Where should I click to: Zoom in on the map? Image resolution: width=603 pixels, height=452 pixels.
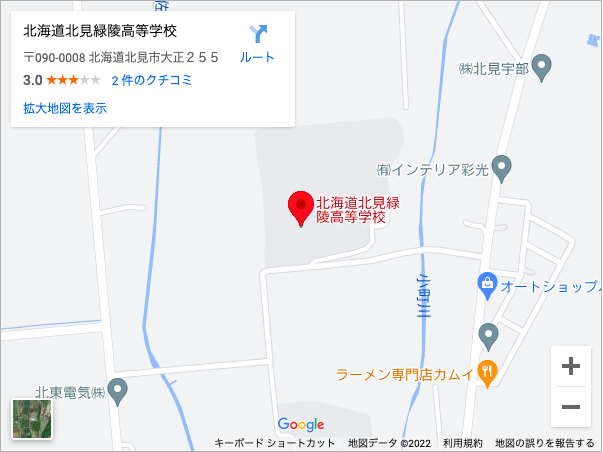click(x=571, y=366)
